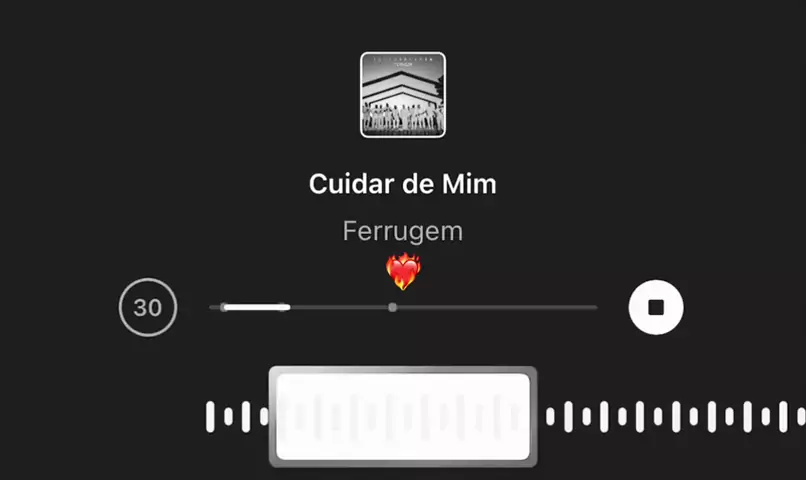Tap the highlighted waveform clip selector
The height and width of the screenshot is (480, 806).
click(402, 416)
